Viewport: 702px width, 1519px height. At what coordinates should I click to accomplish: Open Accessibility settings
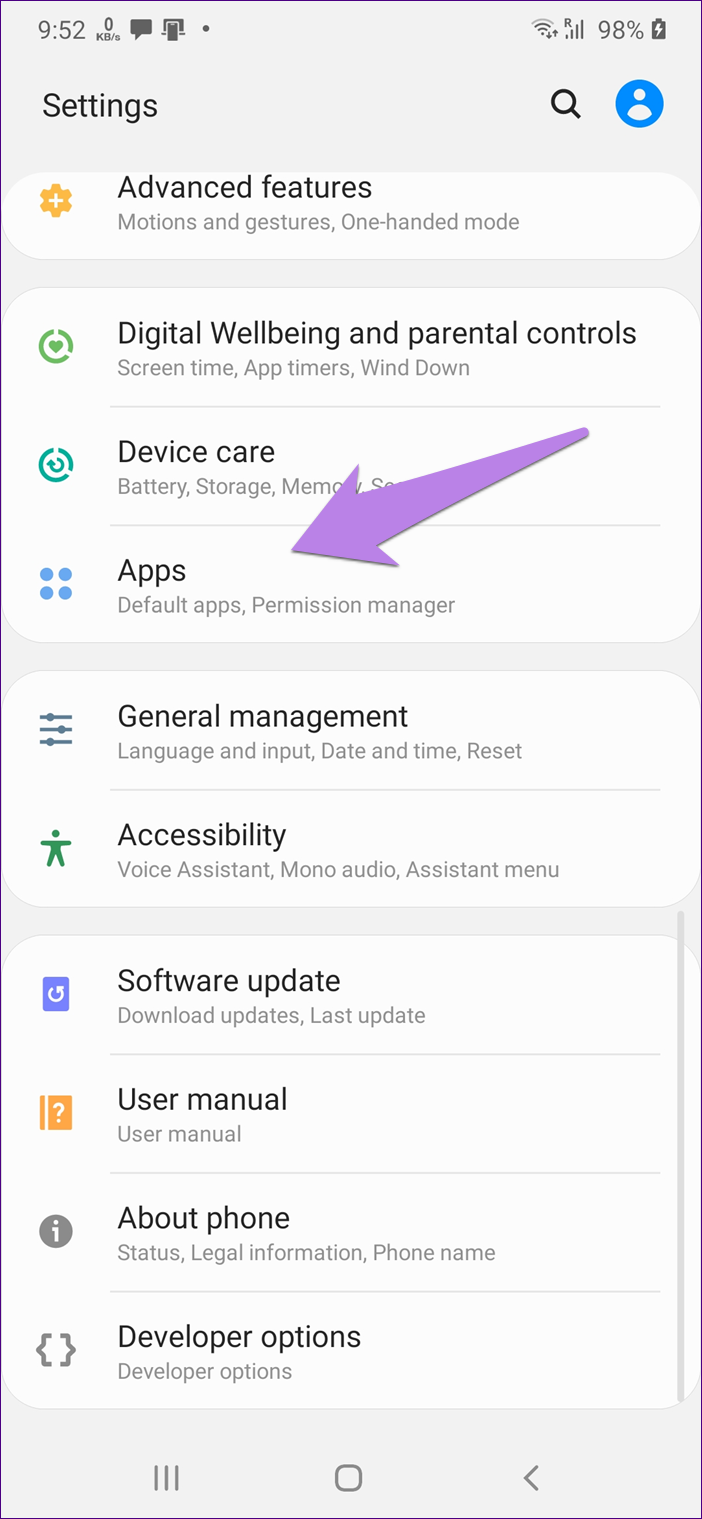point(350,850)
